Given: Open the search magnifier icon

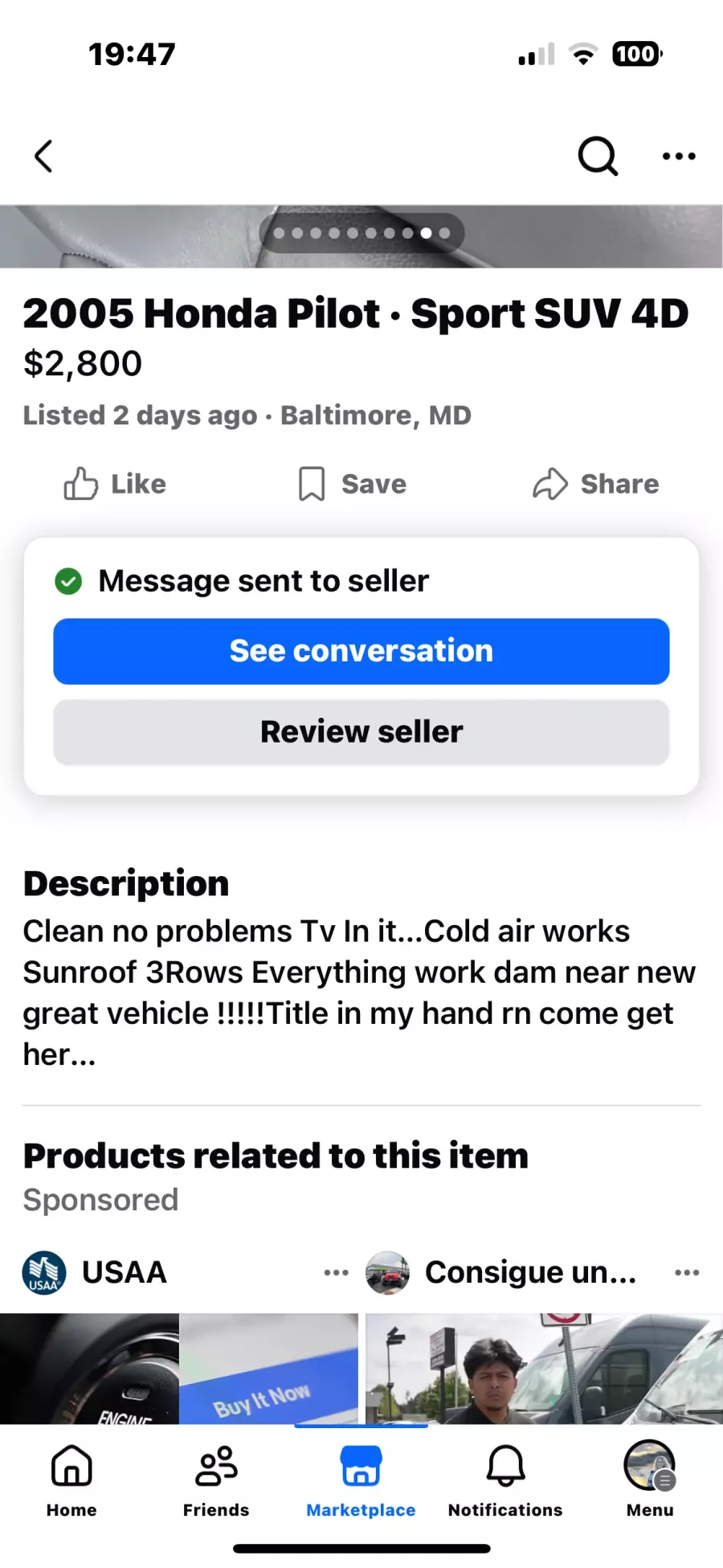Looking at the screenshot, I should 598,156.
